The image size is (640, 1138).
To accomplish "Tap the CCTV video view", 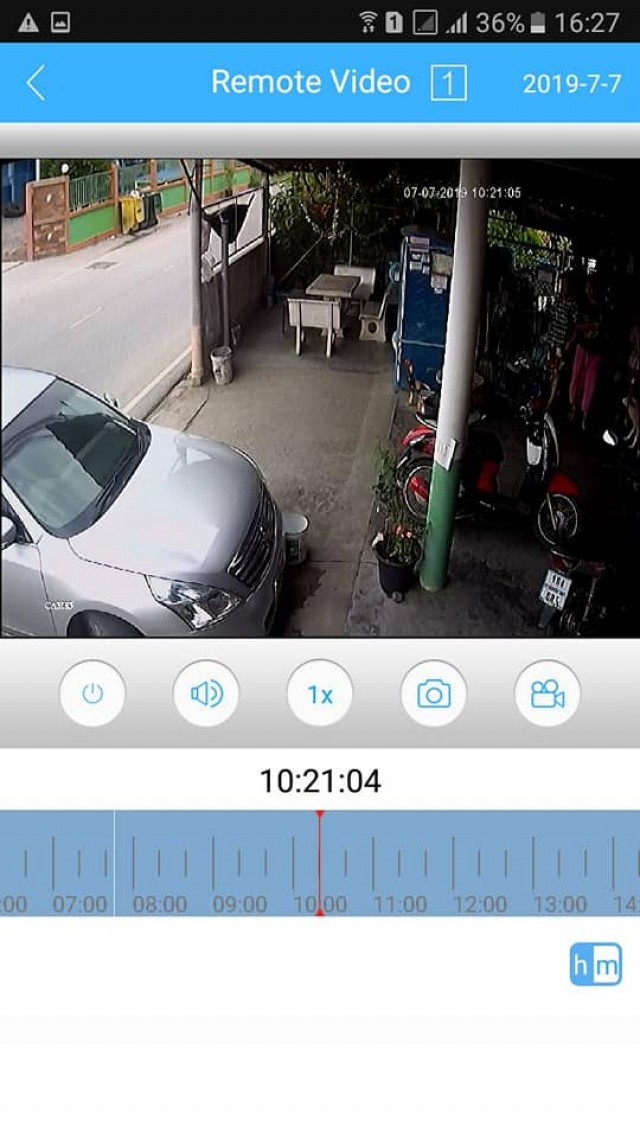I will click(320, 398).
